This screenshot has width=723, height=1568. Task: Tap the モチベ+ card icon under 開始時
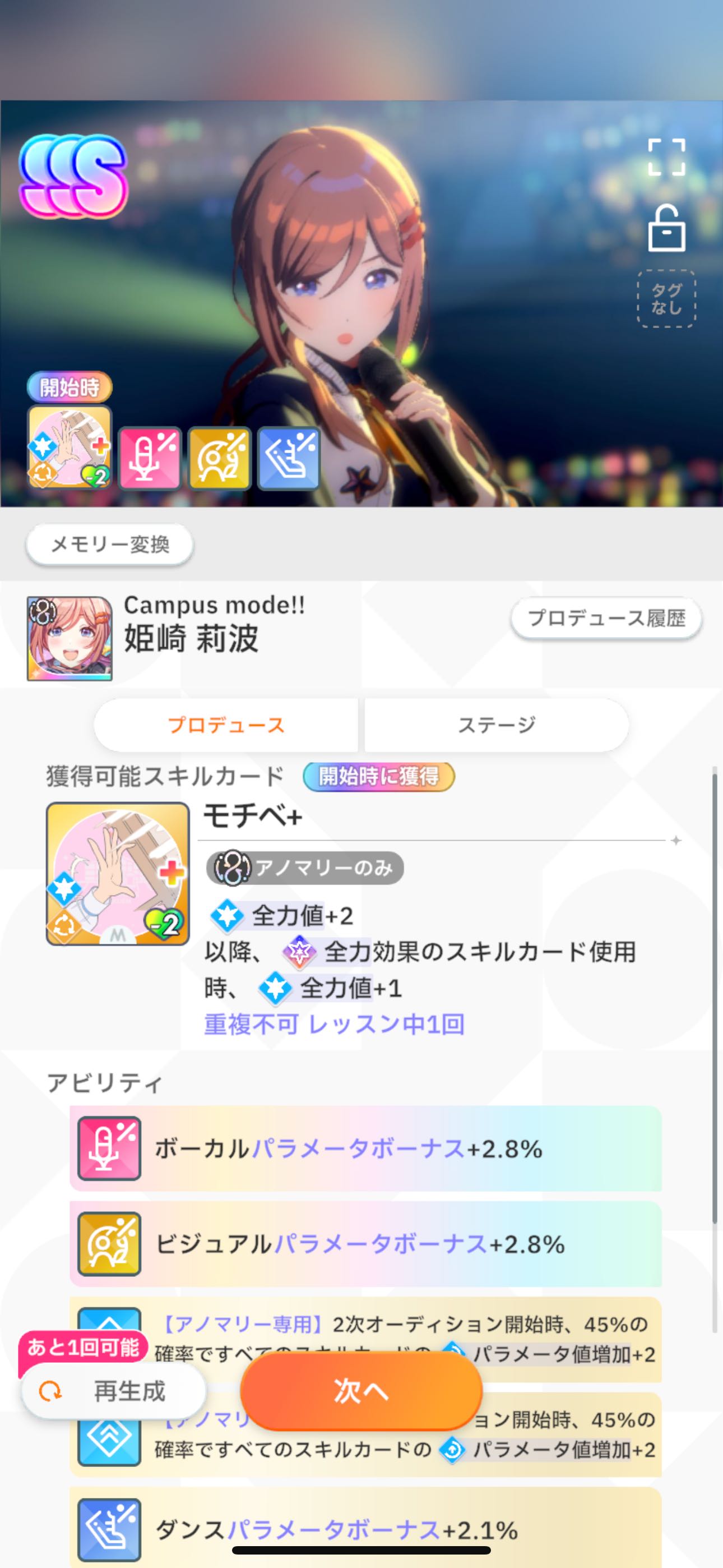point(70,448)
